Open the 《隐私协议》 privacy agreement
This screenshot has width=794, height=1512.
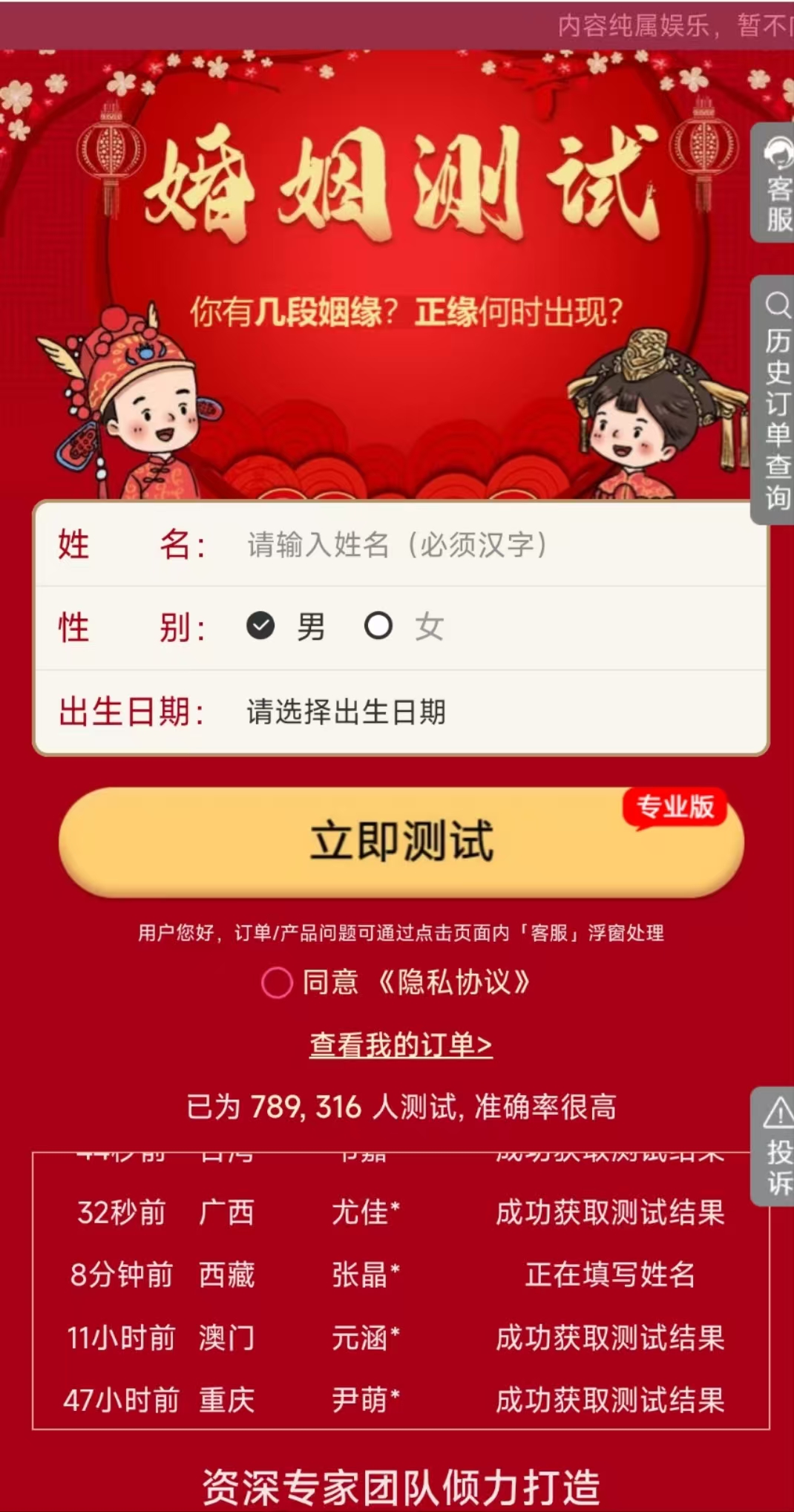453,982
